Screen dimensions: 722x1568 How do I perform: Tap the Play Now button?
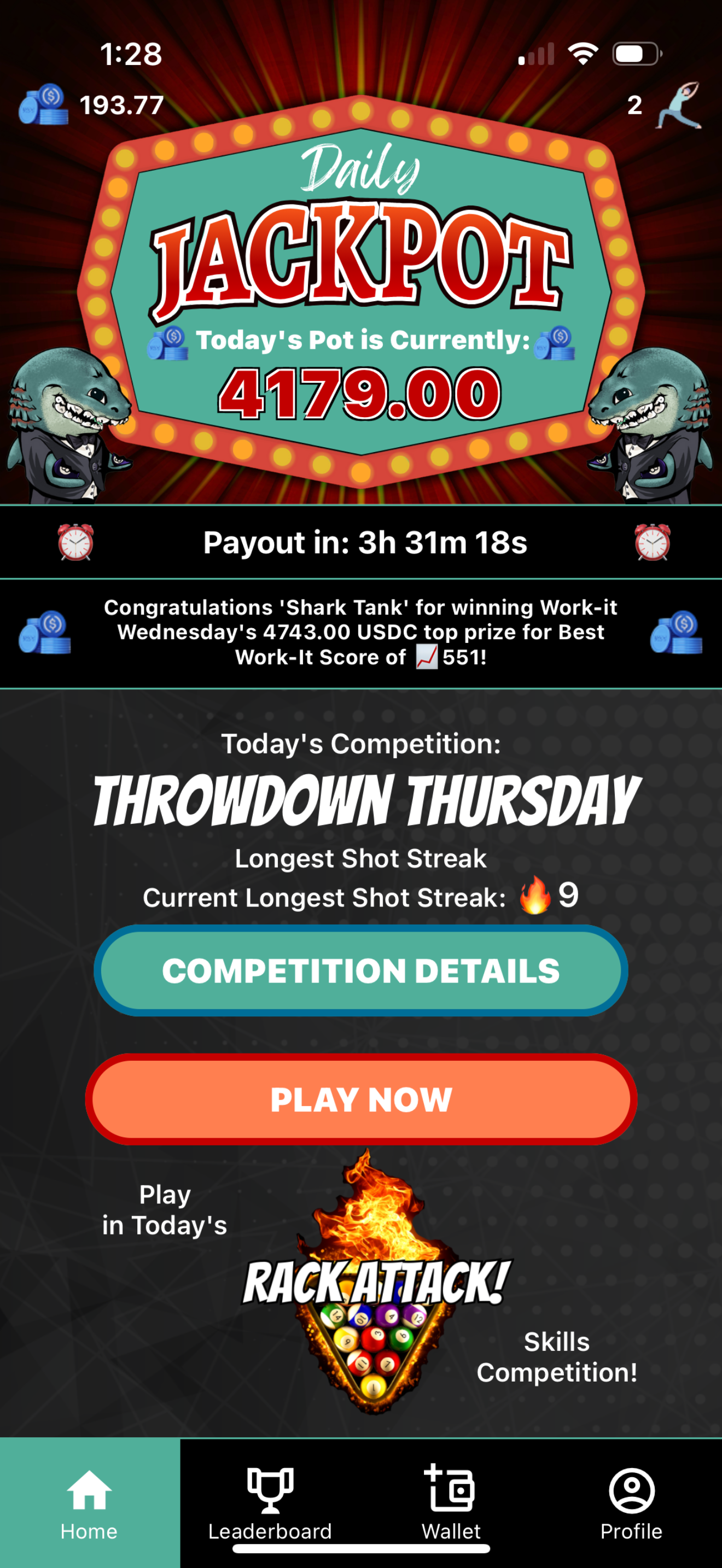pyautogui.click(x=360, y=1099)
